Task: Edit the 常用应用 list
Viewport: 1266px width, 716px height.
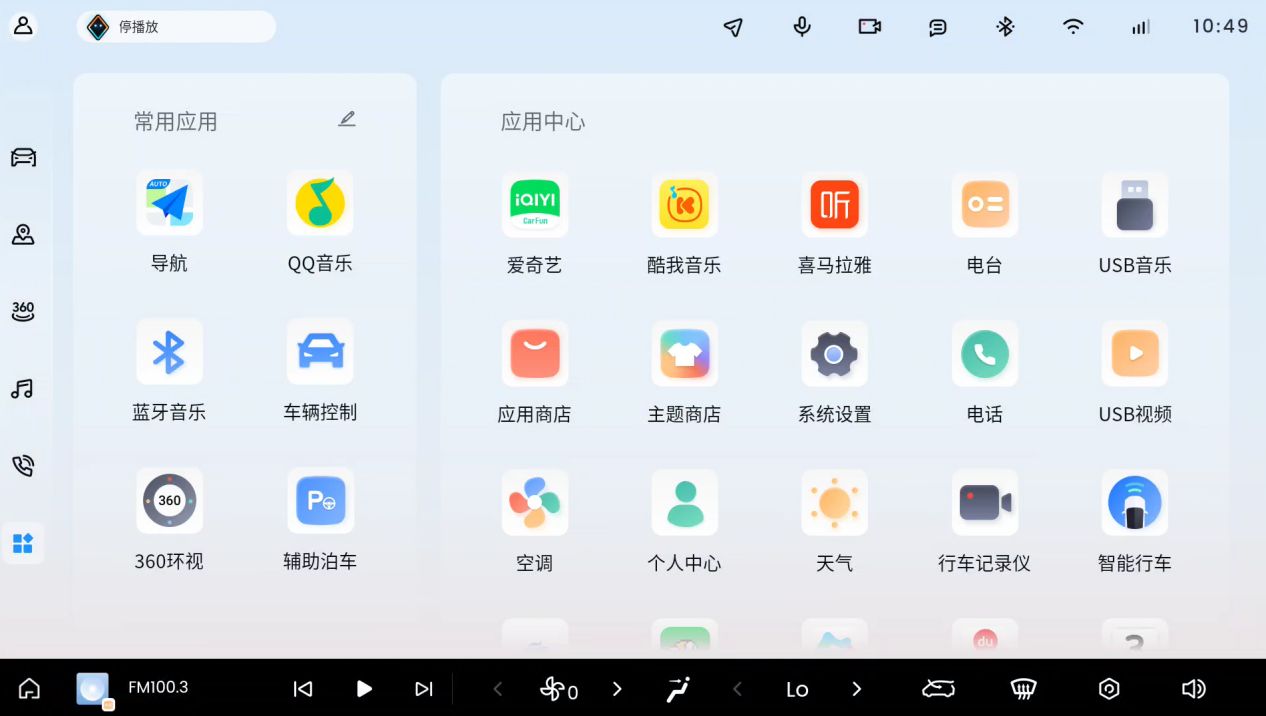Action: tap(346, 120)
